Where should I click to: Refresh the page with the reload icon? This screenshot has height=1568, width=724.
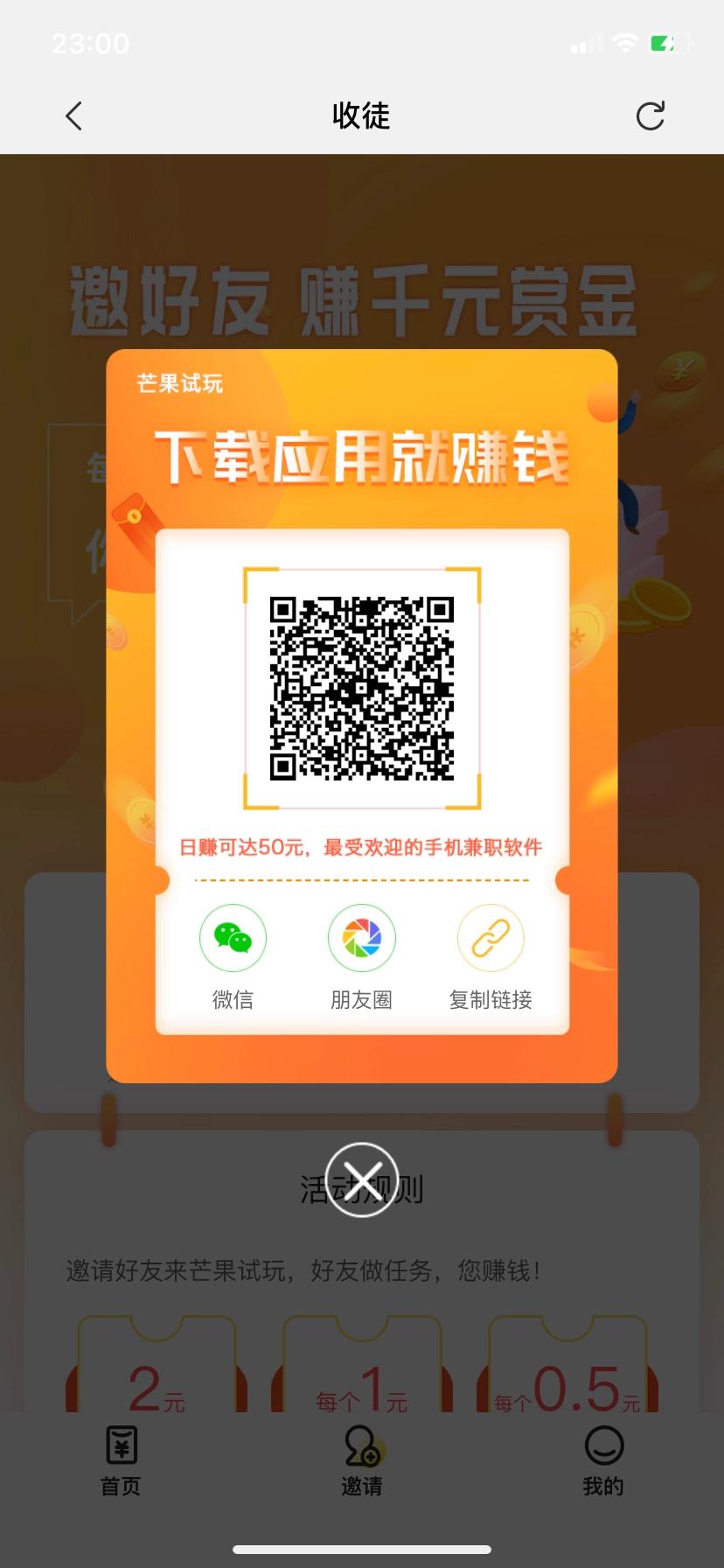tap(651, 115)
